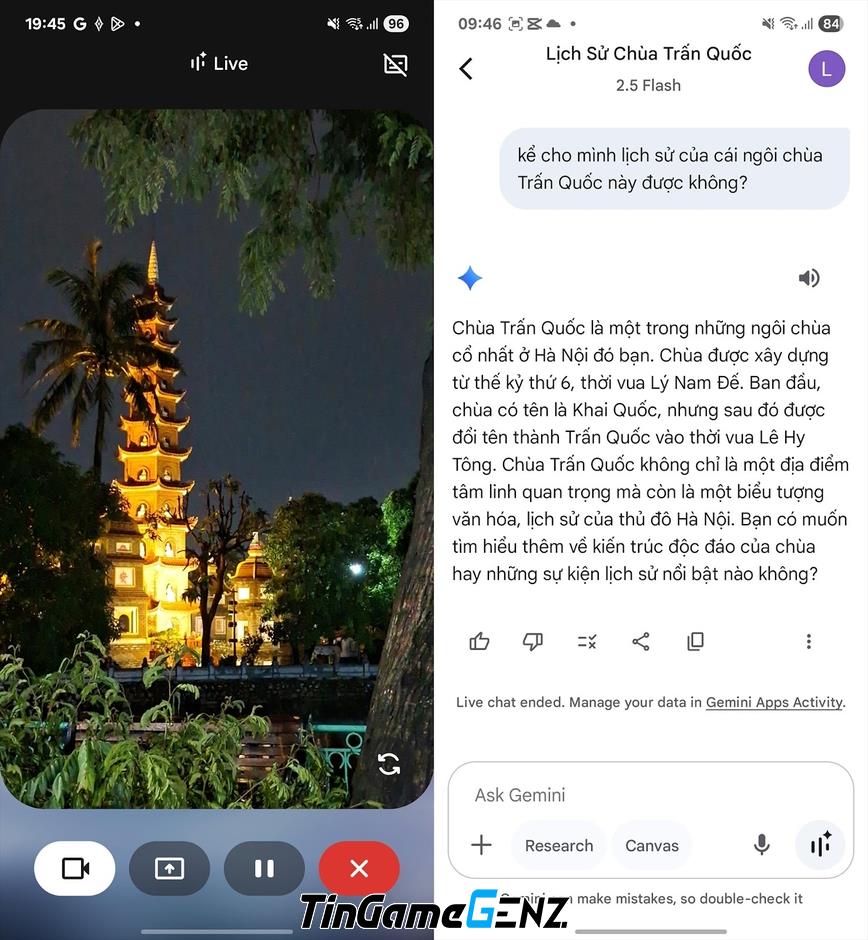Add an attachment with plus icon
This screenshot has height=940, width=868.
point(481,845)
